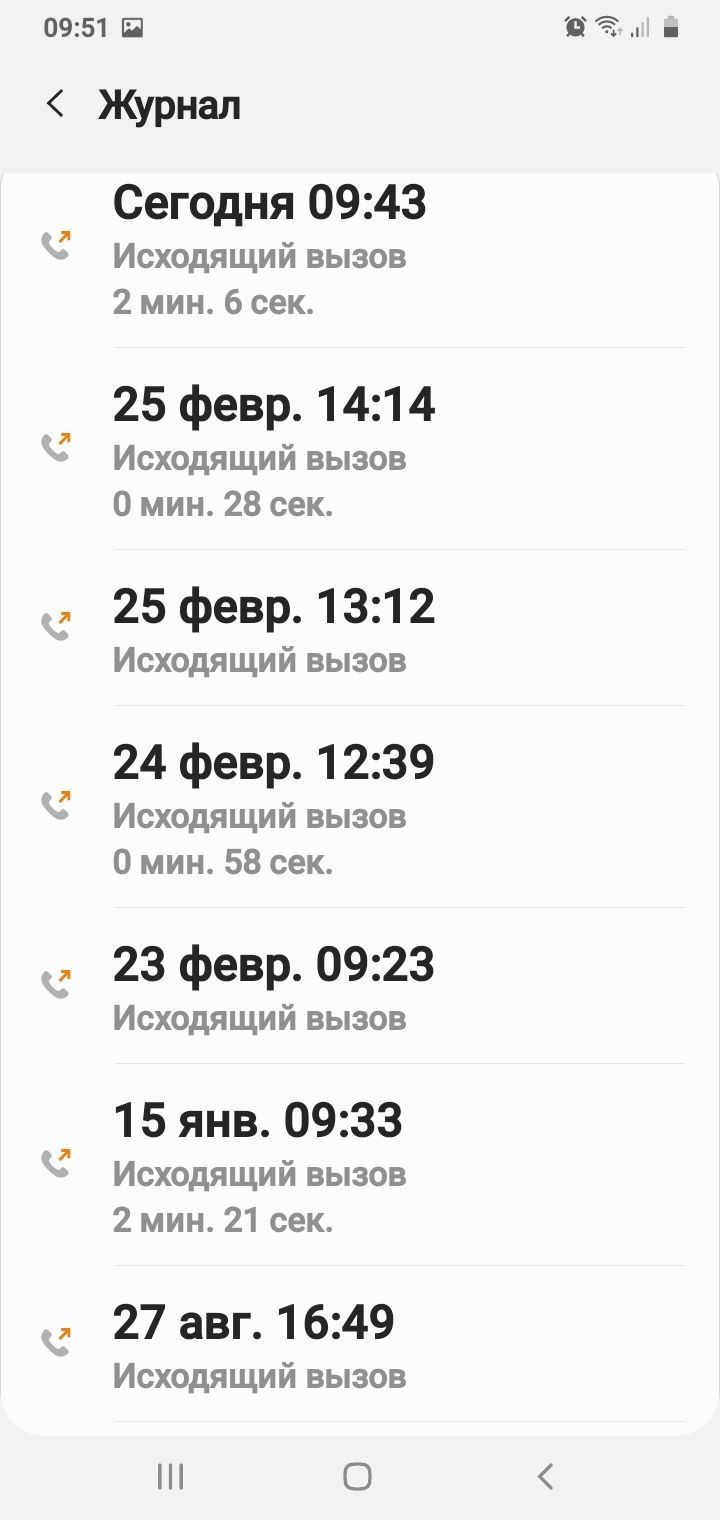Open the 25 февр. 14:14 call entry
The height and width of the screenshot is (1520, 720).
tap(360, 450)
